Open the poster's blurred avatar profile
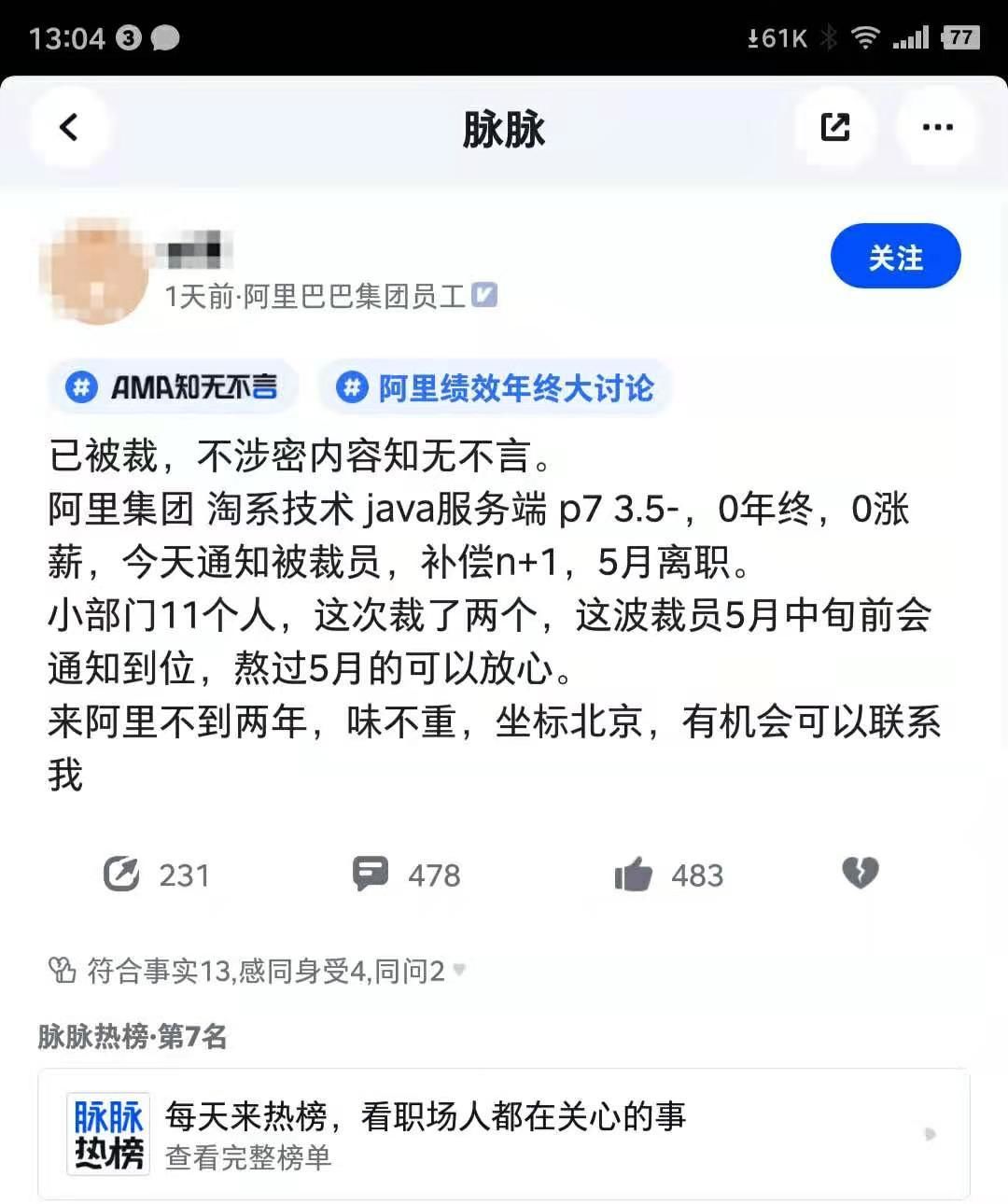 pyautogui.click(x=94, y=272)
